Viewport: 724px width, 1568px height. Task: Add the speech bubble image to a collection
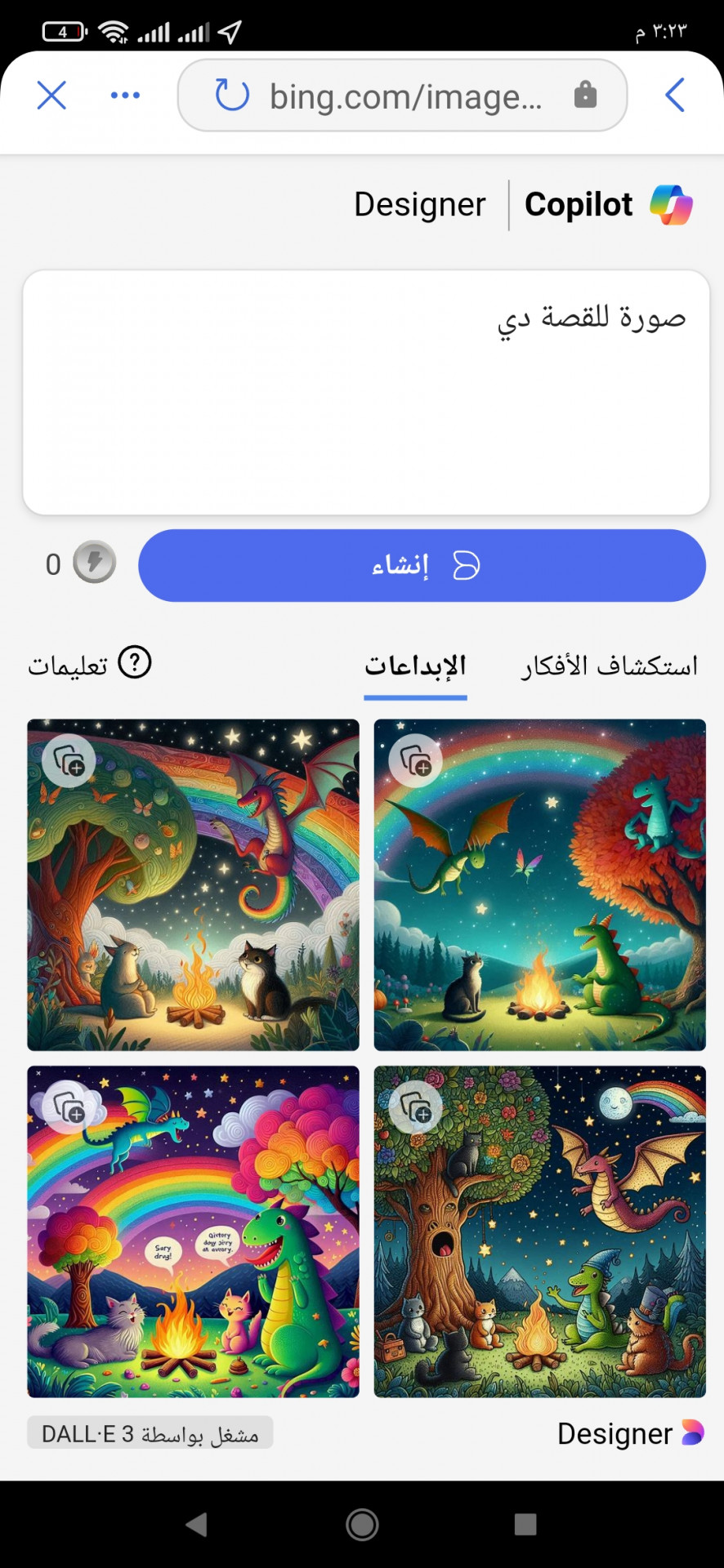coord(69,1107)
